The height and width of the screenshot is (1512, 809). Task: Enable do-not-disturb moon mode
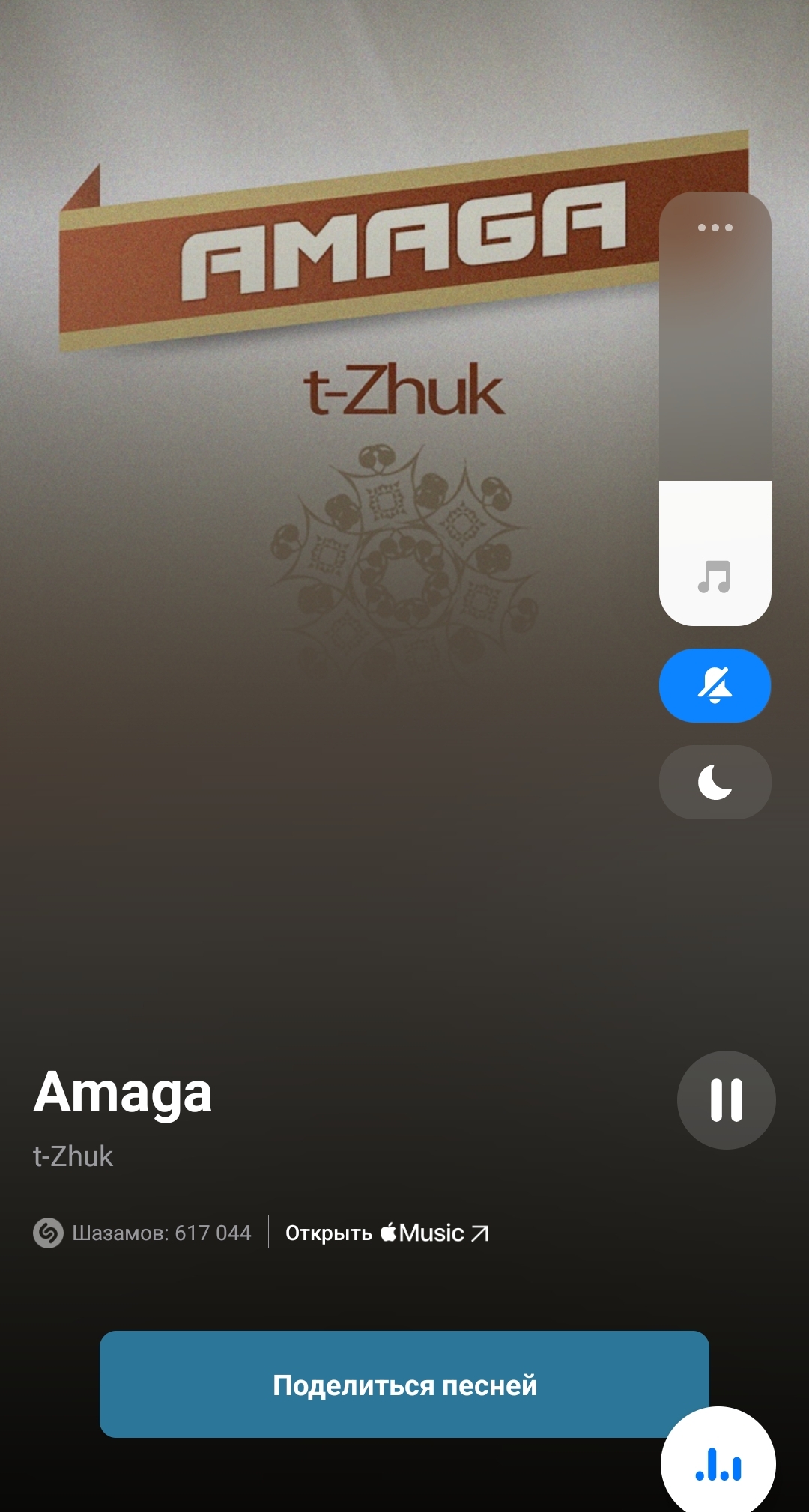(715, 782)
